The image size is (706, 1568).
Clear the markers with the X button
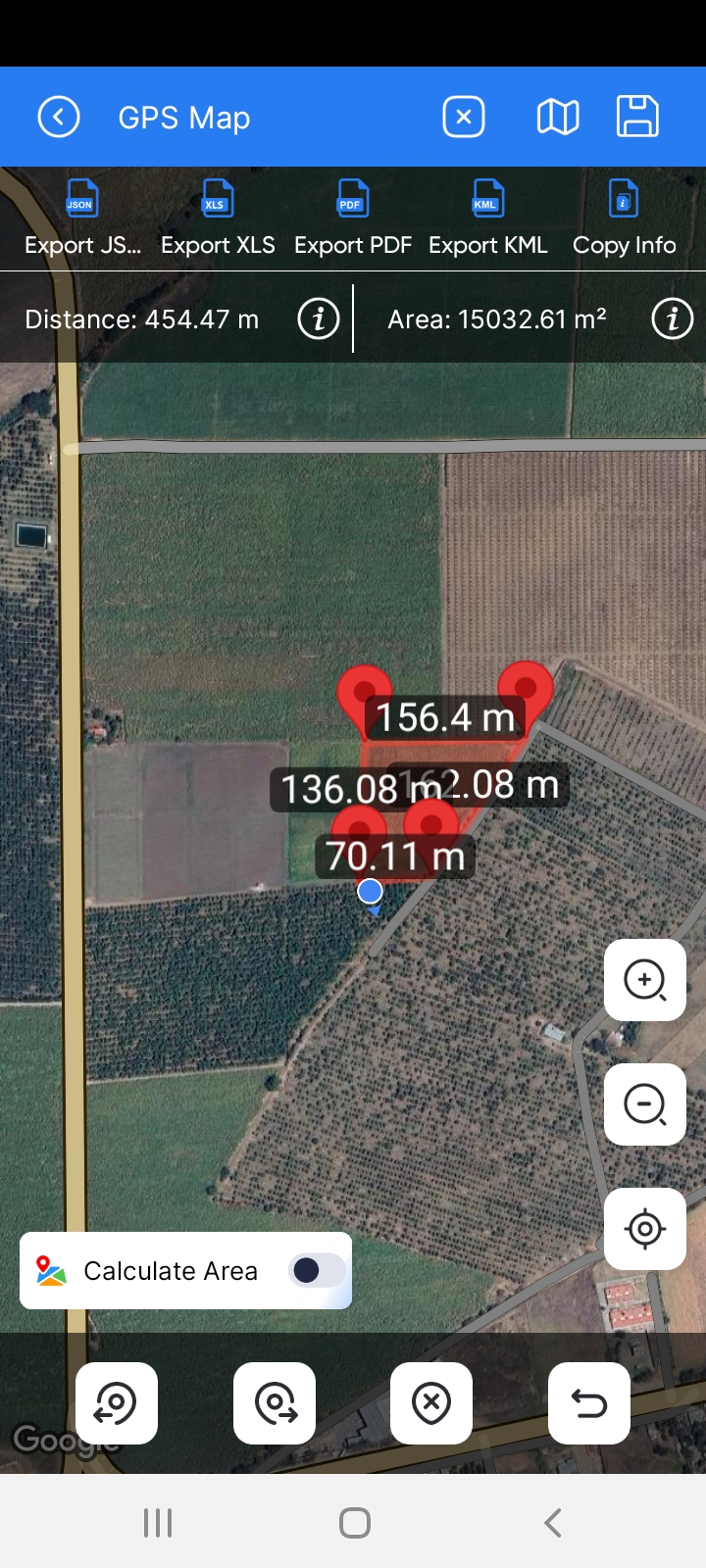click(431, 1403)
